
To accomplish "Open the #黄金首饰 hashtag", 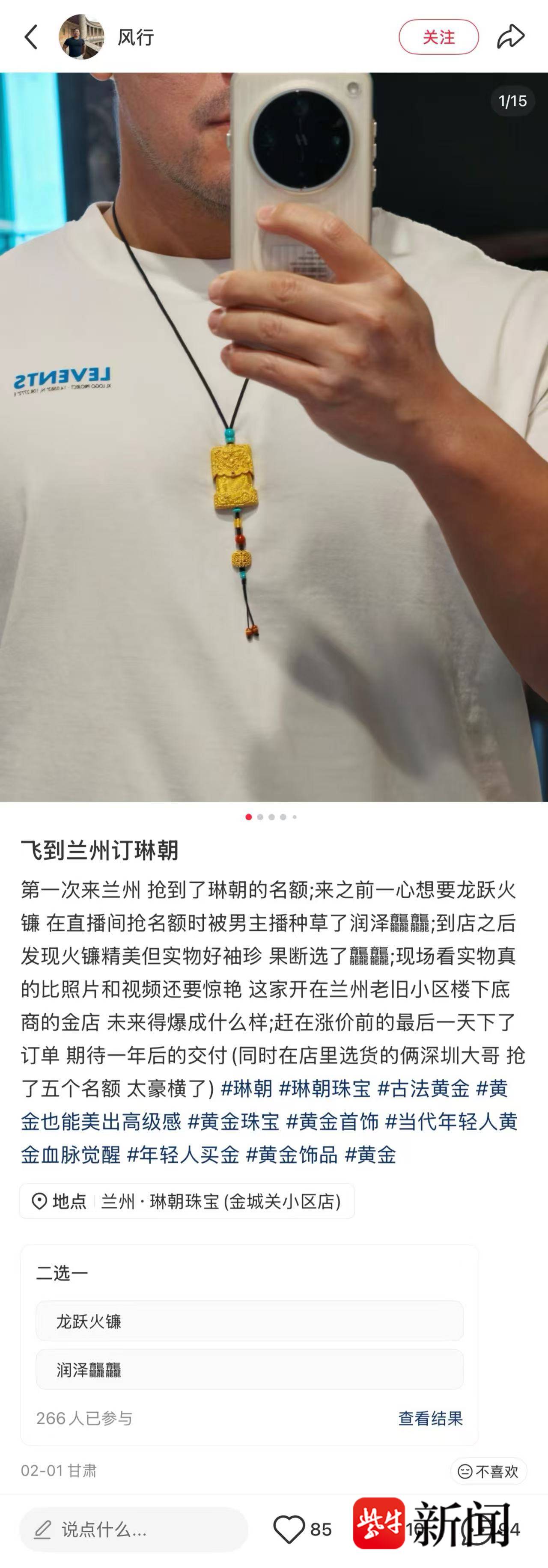I will [333, 1121].
